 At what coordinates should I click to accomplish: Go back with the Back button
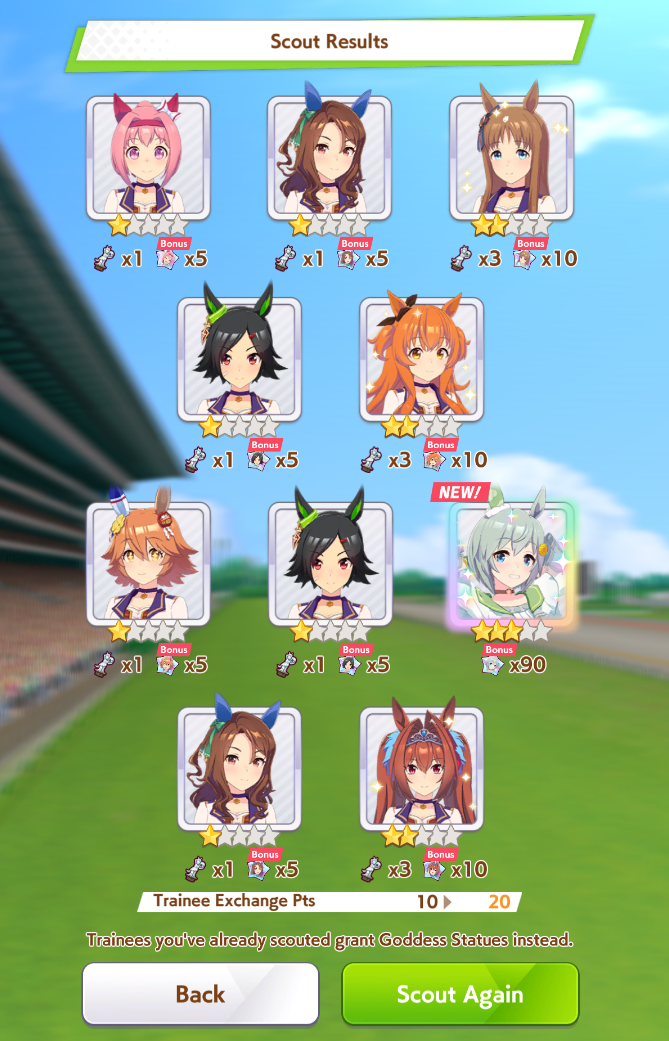point(200,993)
